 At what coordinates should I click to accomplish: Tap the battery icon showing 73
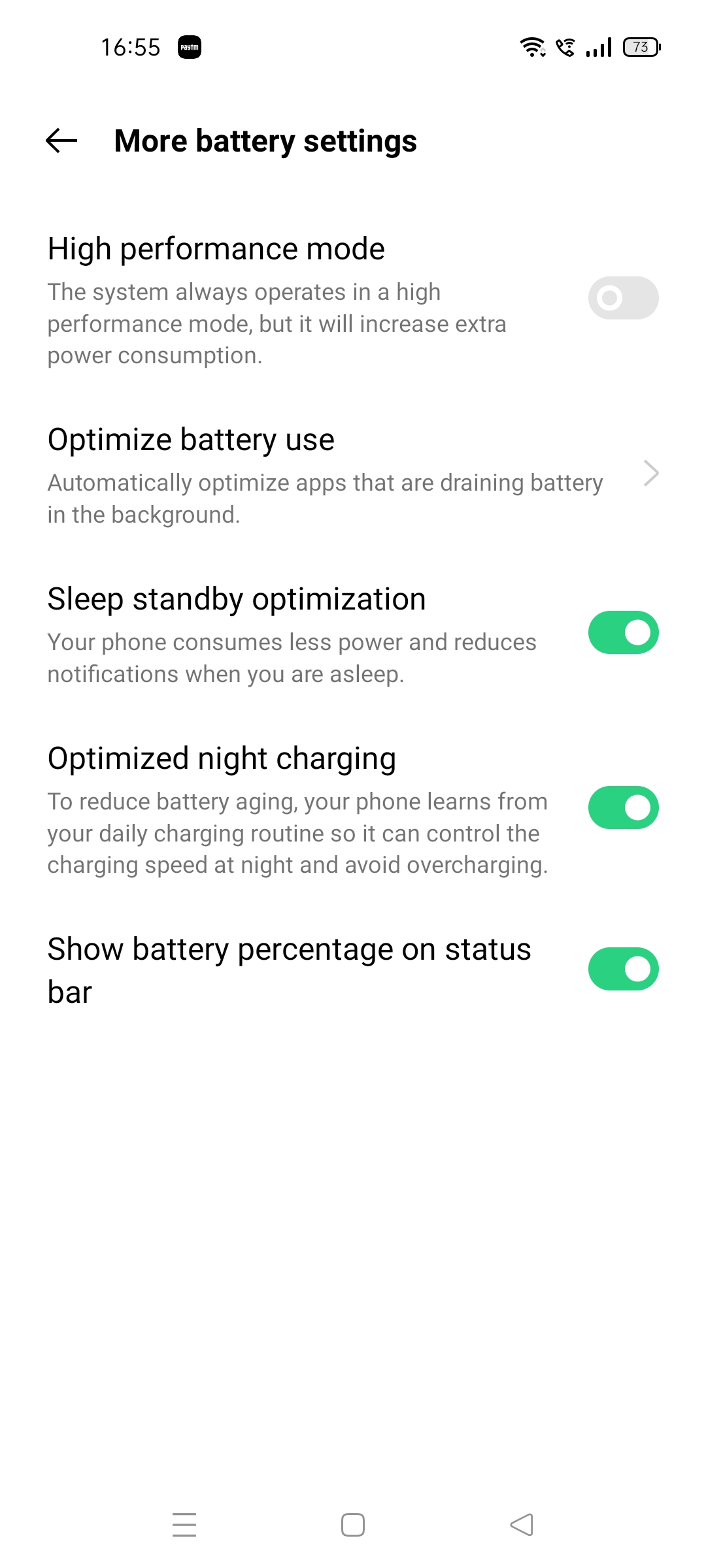641,46
